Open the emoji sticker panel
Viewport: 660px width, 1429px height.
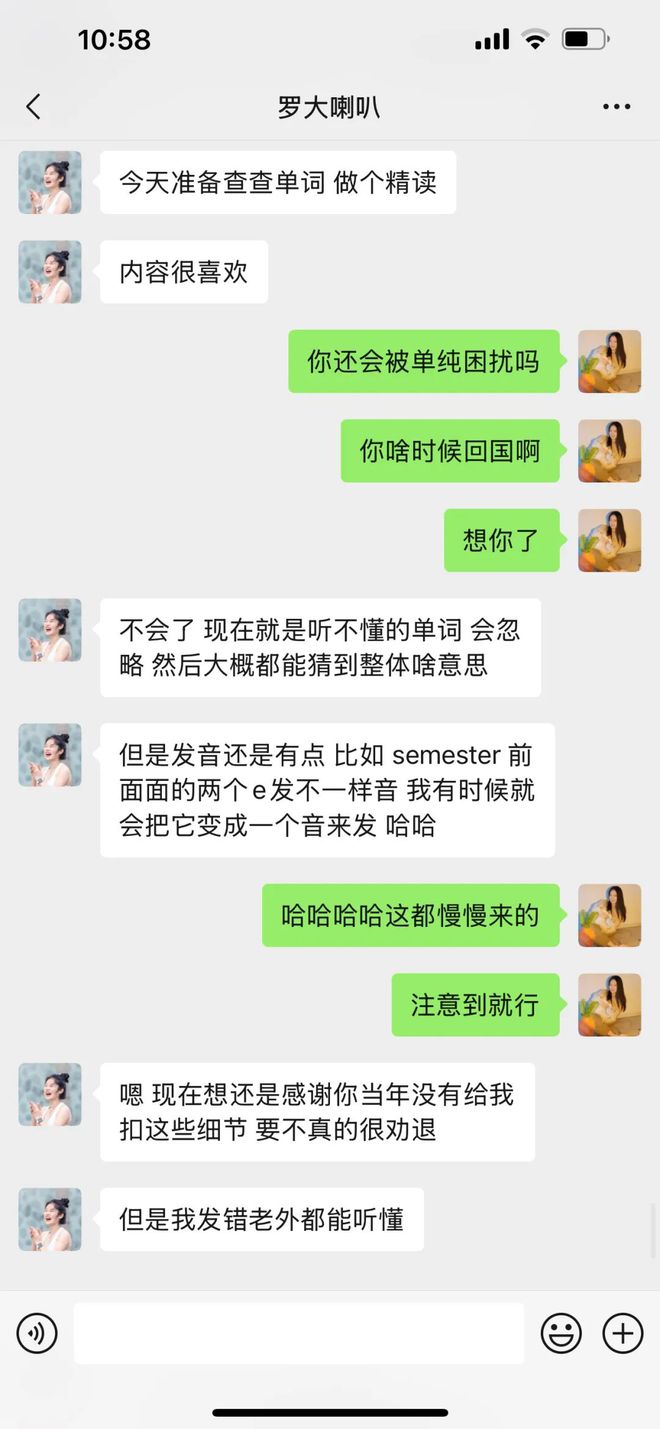click(561, 1333)
